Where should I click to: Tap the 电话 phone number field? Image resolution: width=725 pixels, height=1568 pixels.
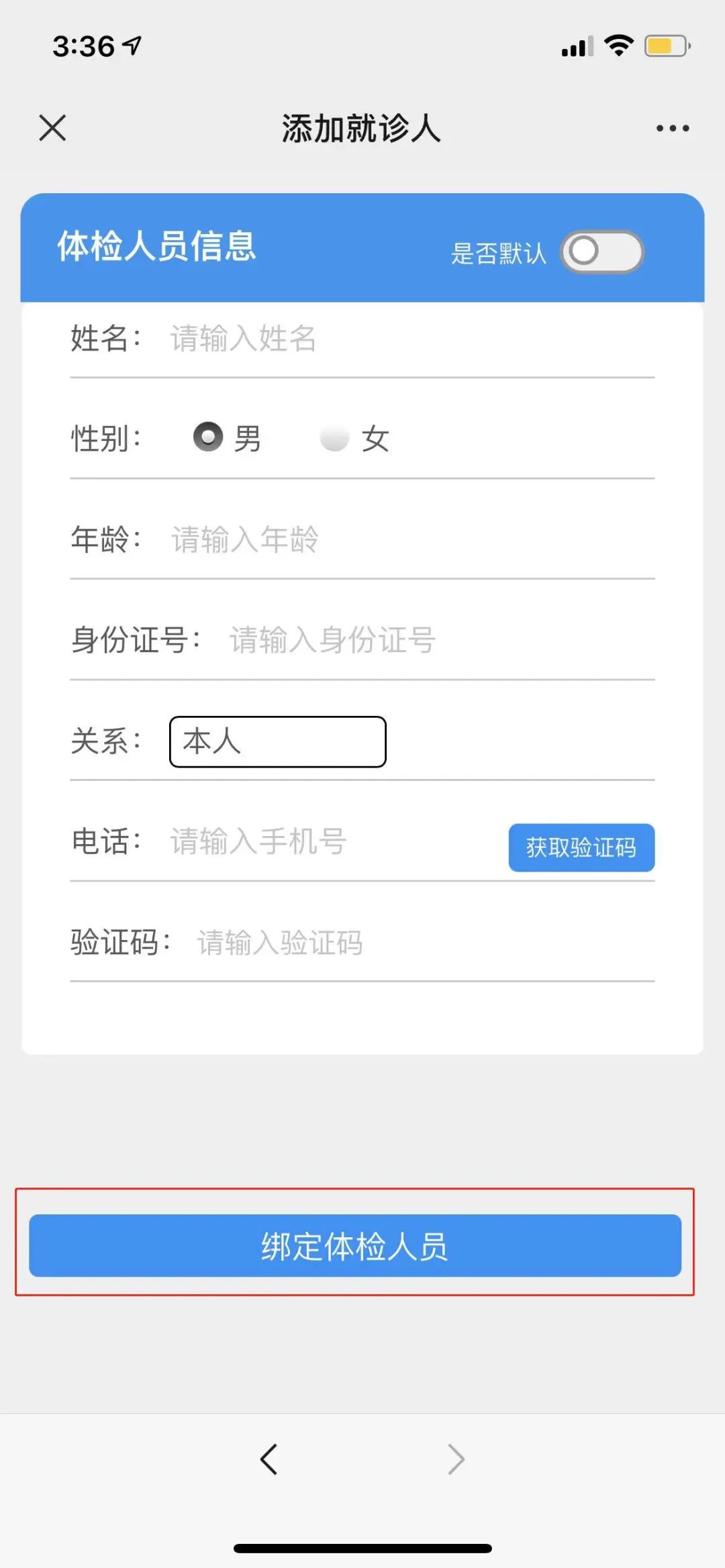pyautogui.click(x=336, y=841)
